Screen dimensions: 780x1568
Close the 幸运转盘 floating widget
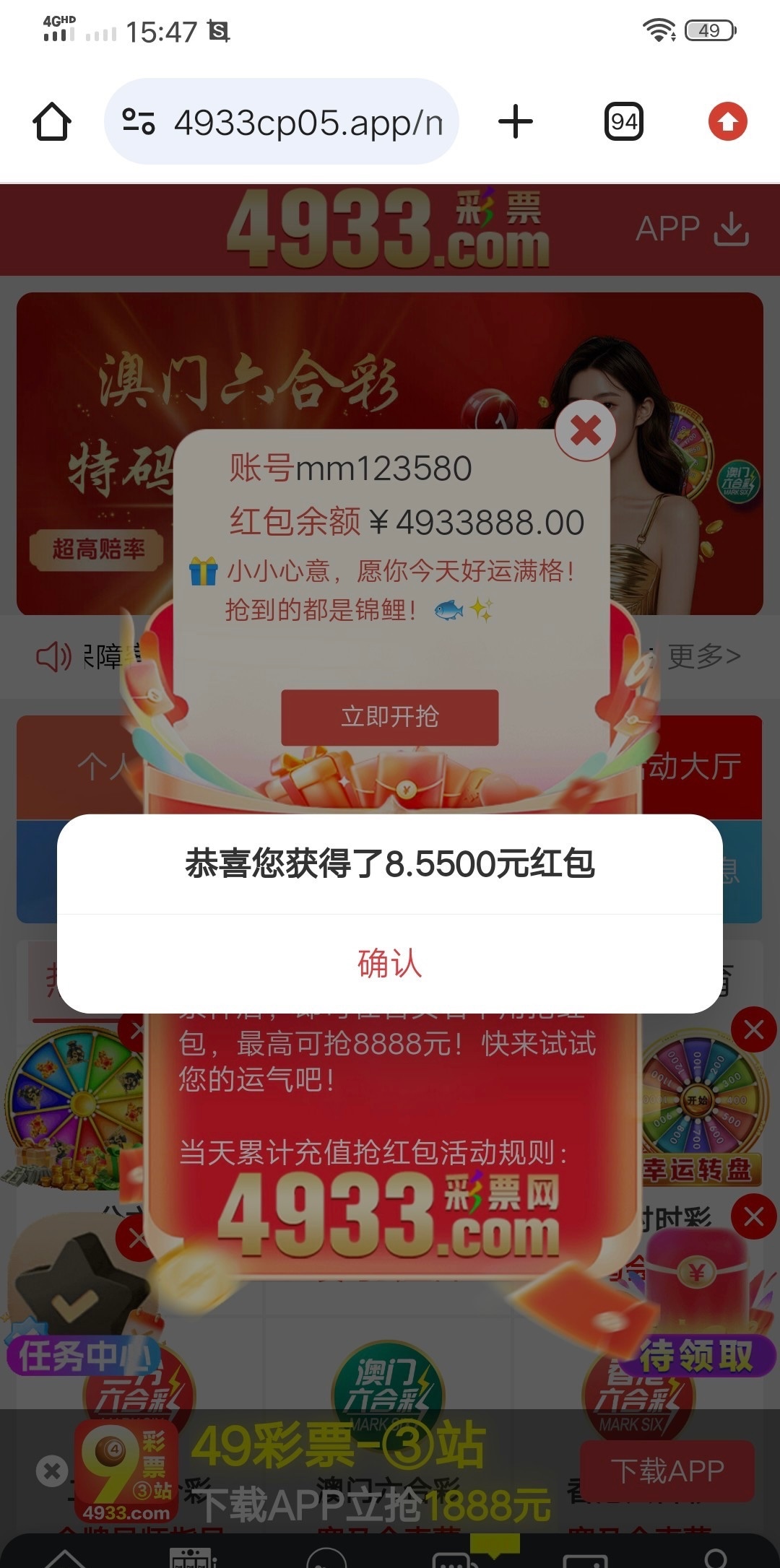753,1029
